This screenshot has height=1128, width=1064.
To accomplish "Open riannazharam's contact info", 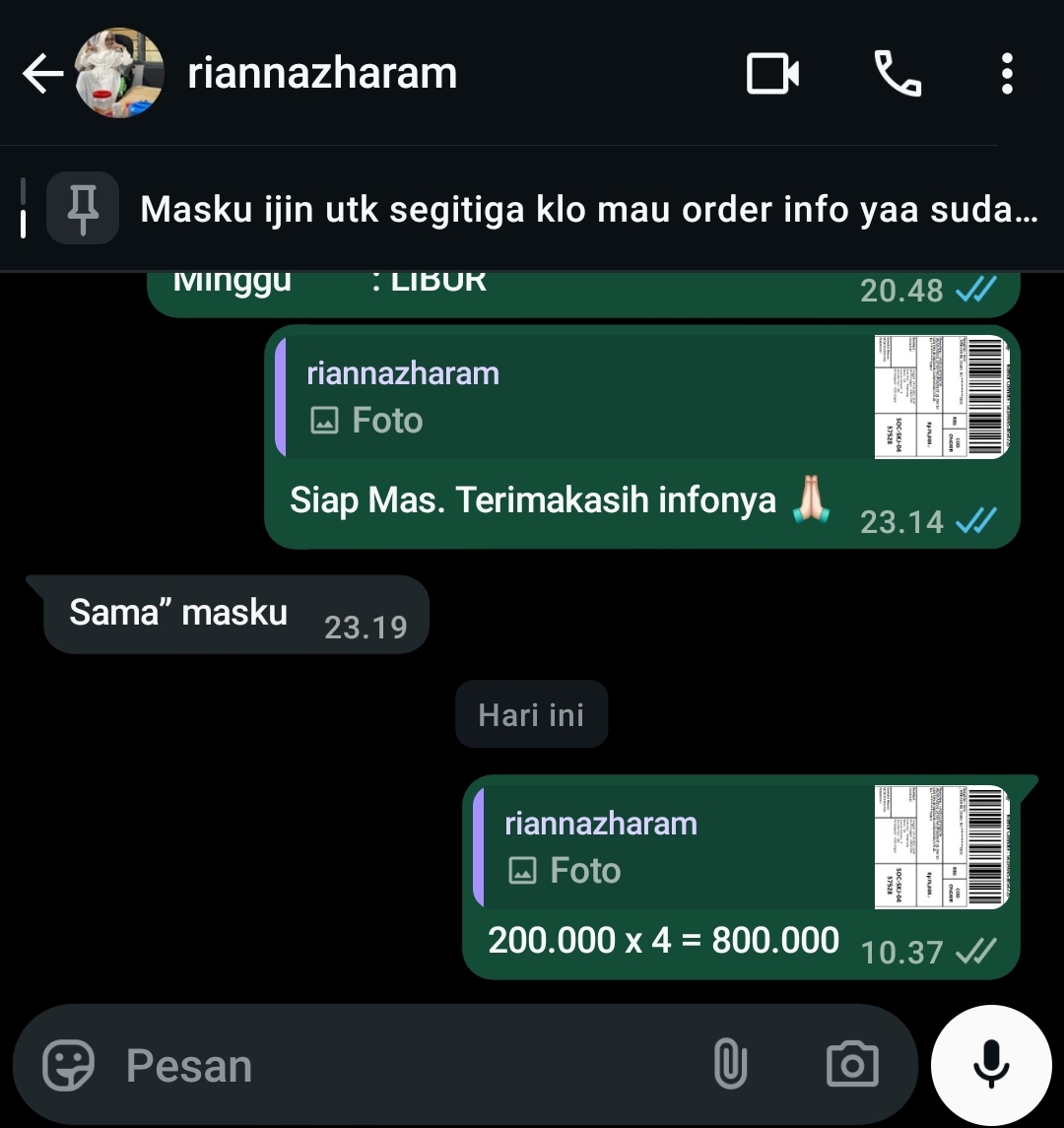I will click(x=322, y=74).
